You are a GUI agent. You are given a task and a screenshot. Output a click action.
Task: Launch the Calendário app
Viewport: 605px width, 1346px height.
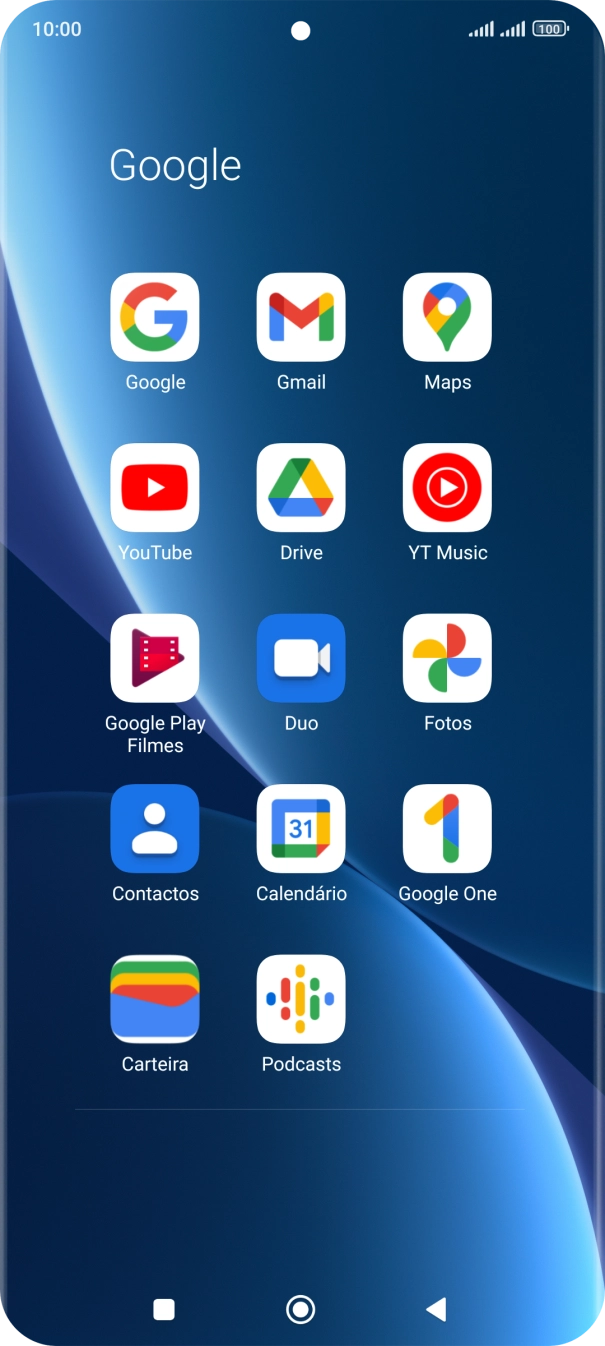301,828
